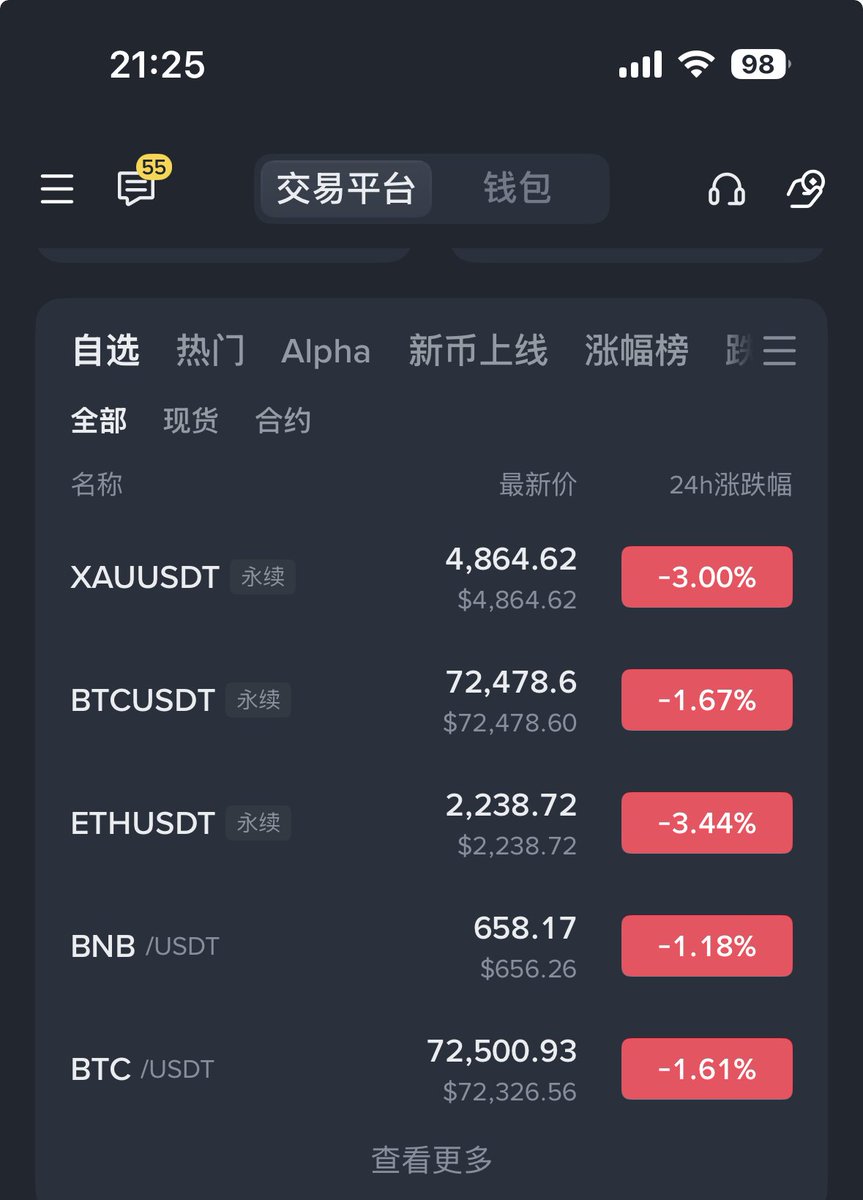
Task: Switch to the Alpha tab
Action: point(326,351)
